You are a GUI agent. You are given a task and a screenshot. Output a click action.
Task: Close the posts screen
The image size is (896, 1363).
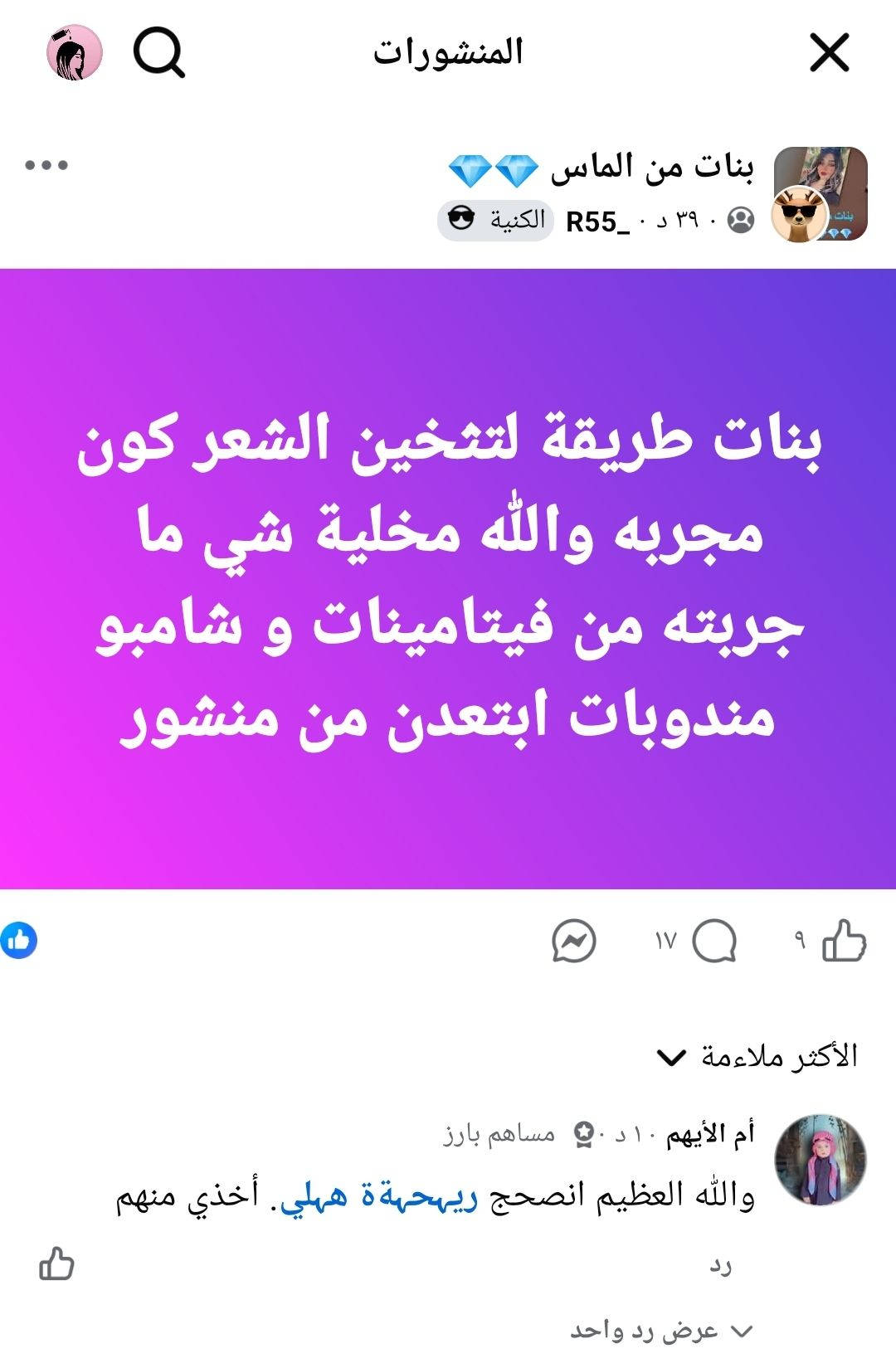(x=829, y=54)
